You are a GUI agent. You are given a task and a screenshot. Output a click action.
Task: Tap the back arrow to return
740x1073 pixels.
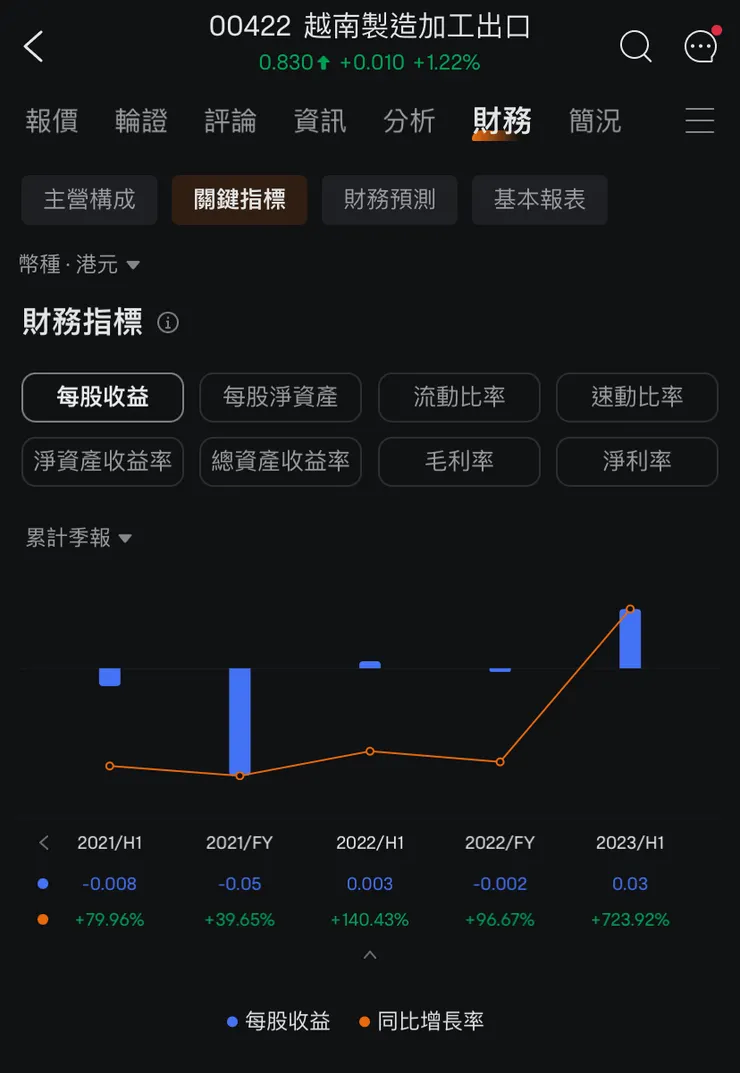(x=33, y=46)
